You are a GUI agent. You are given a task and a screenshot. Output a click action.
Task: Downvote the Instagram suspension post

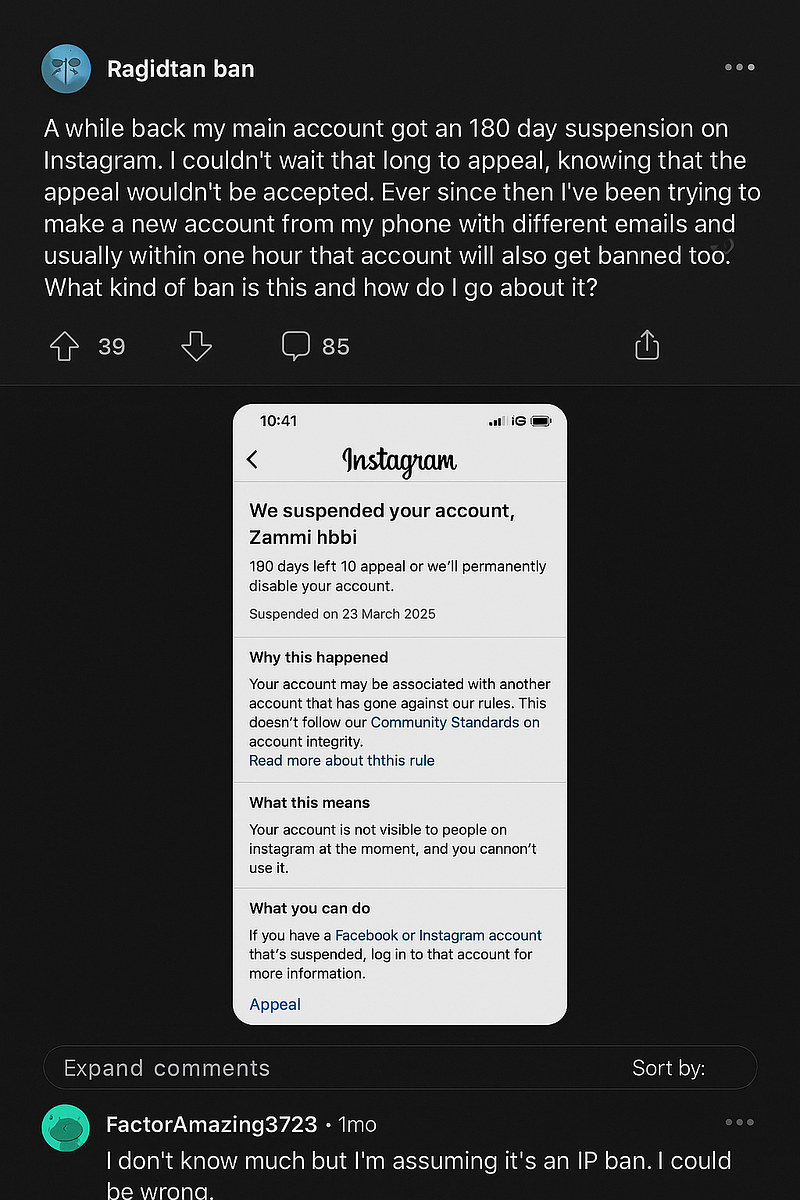(x=197, y=346)
